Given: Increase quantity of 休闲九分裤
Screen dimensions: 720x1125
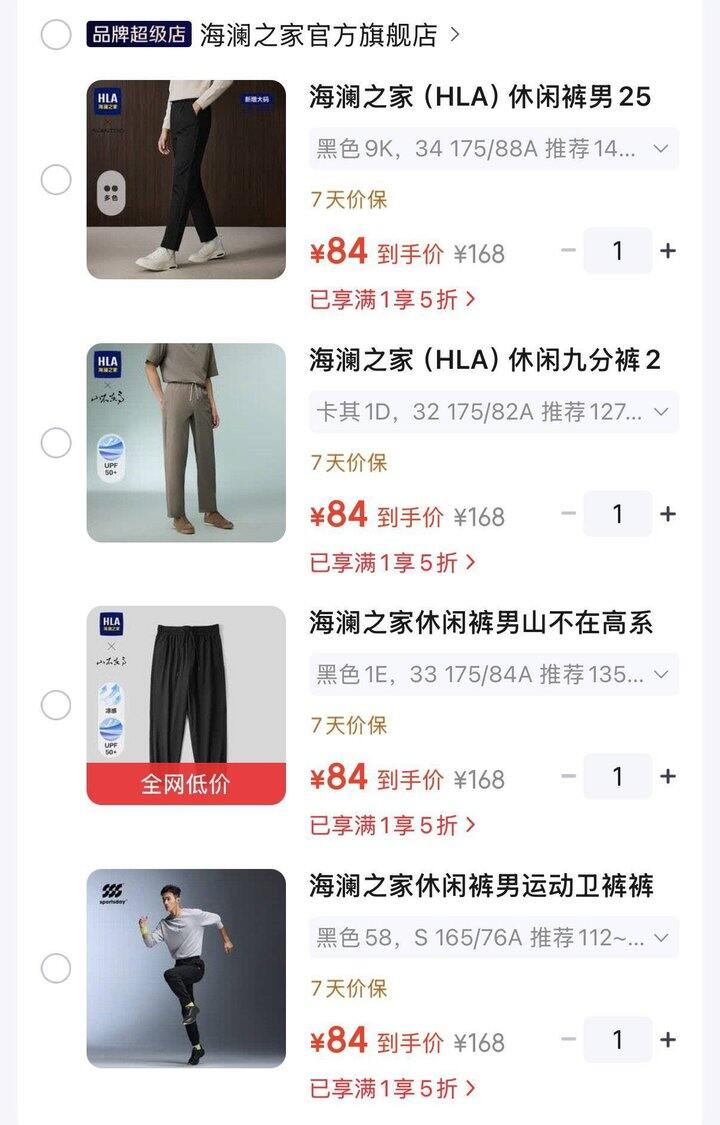Looking at the screenshot, I should (668, 514).
